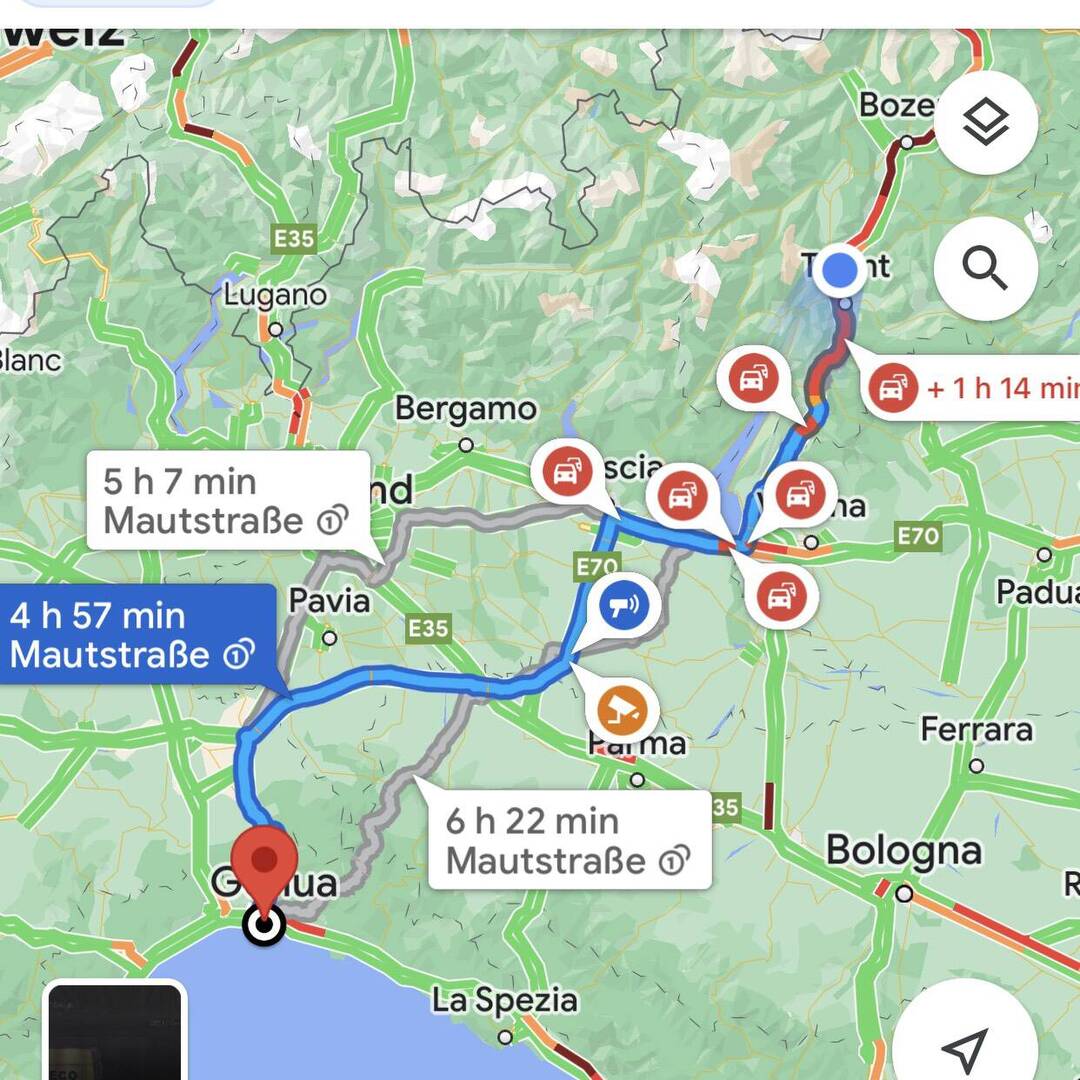Open the map layers button
The width and height of the screenshot is (1080, 1080).
point(986,123)
